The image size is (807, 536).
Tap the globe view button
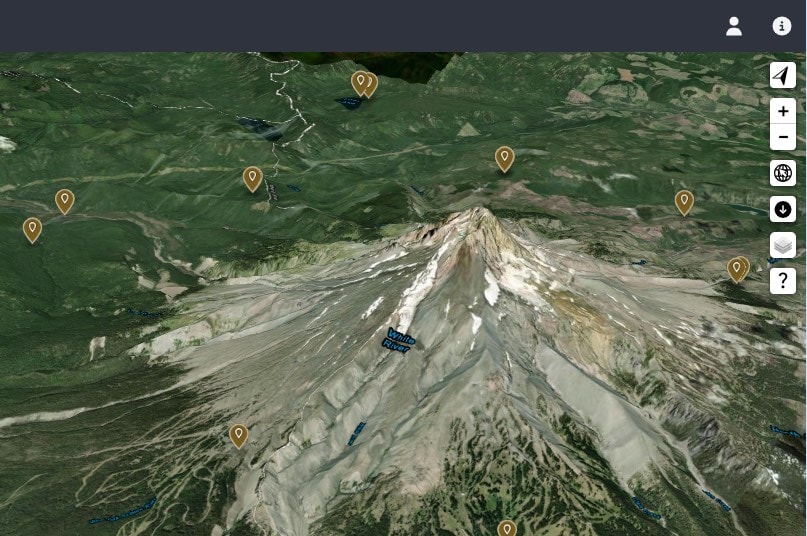click(x=783, y=173)
